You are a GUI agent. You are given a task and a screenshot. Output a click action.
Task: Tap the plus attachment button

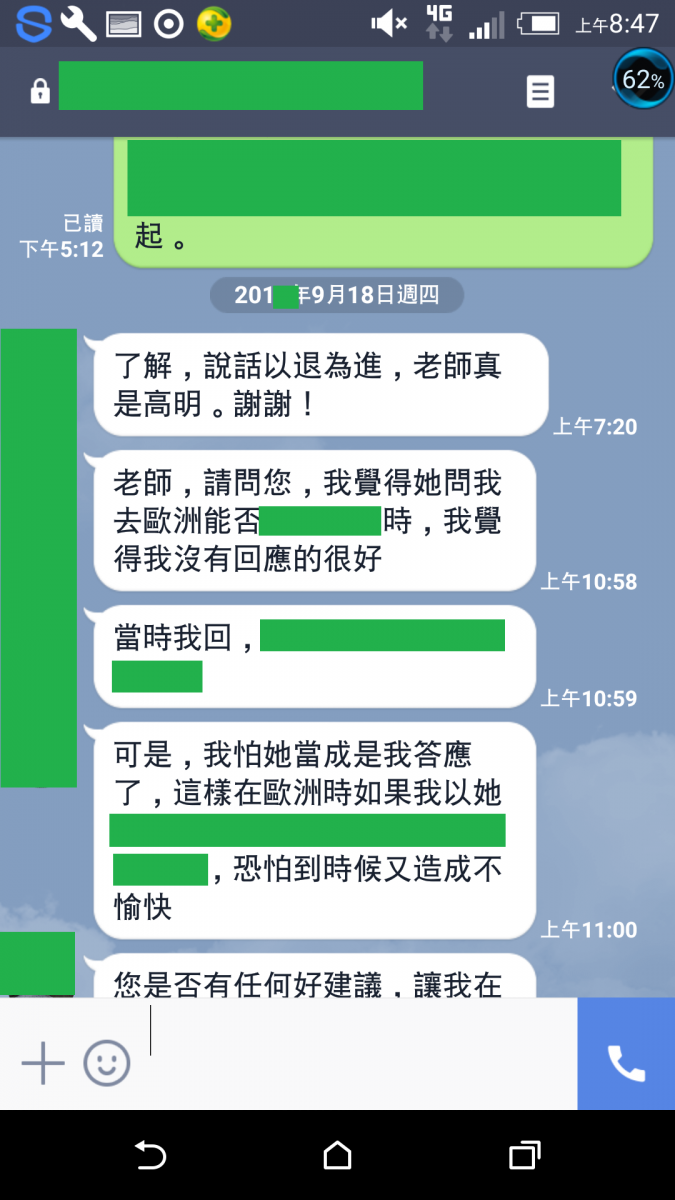pos(43,1063)
